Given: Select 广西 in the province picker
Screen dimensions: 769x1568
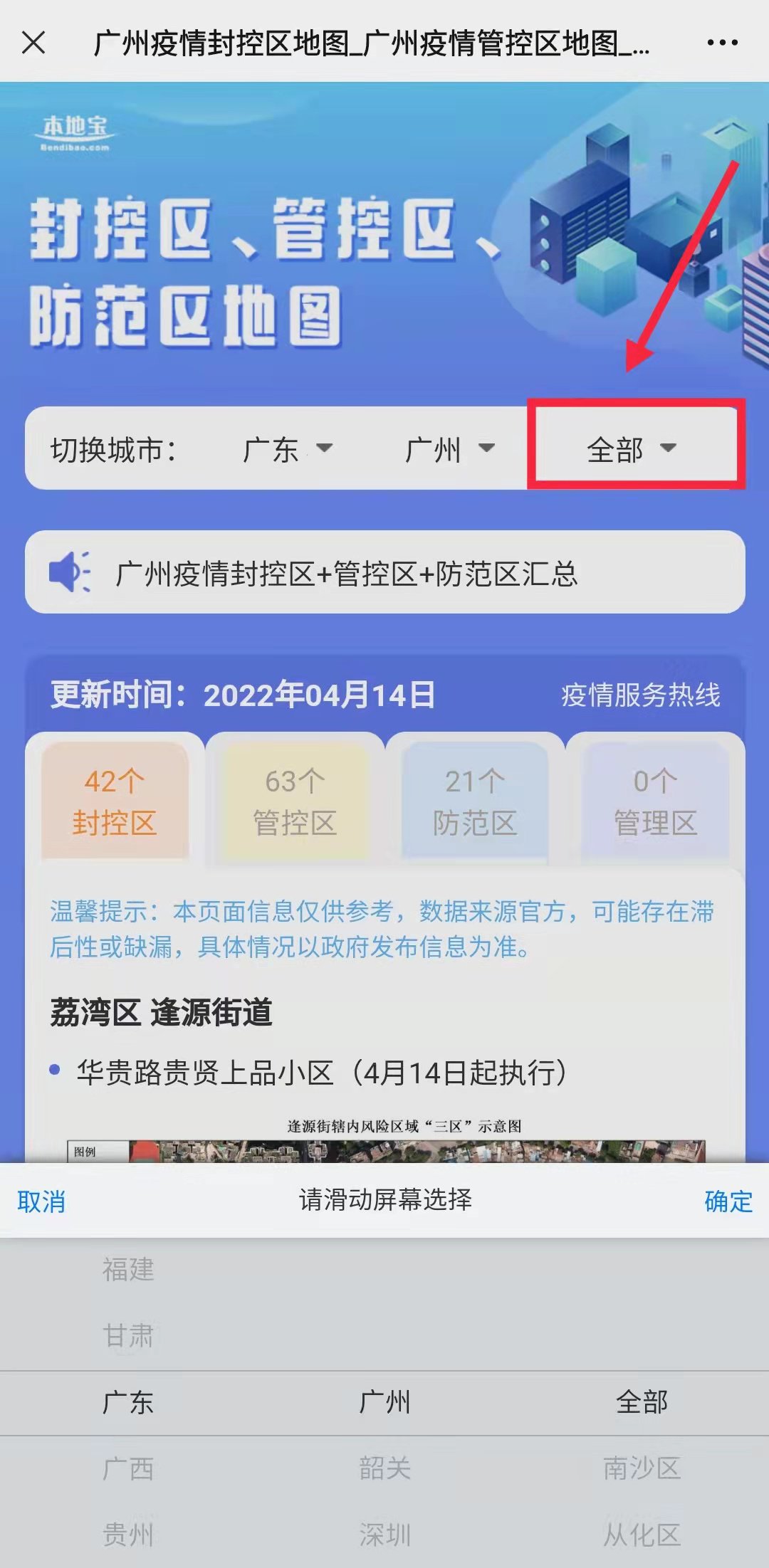Looking at the screenshot, I should [128, 1468].
